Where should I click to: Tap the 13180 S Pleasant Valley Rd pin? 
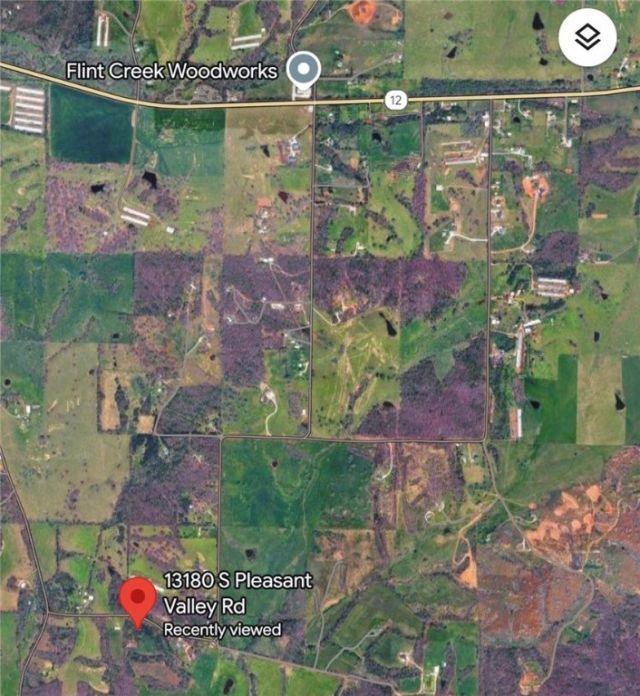(x=136, y=601)
